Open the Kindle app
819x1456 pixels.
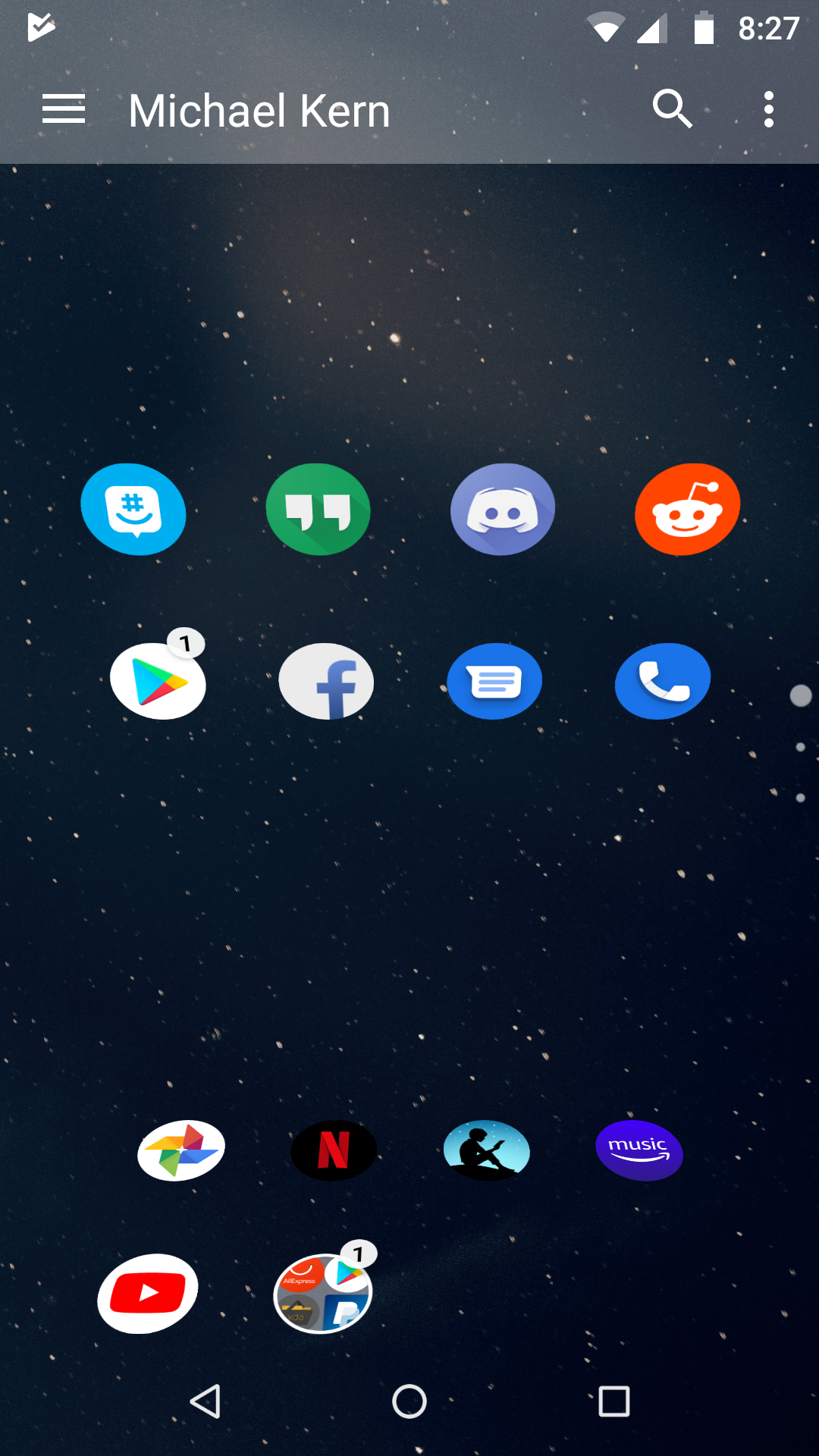pyautogui.click(x=487, y=1150)
